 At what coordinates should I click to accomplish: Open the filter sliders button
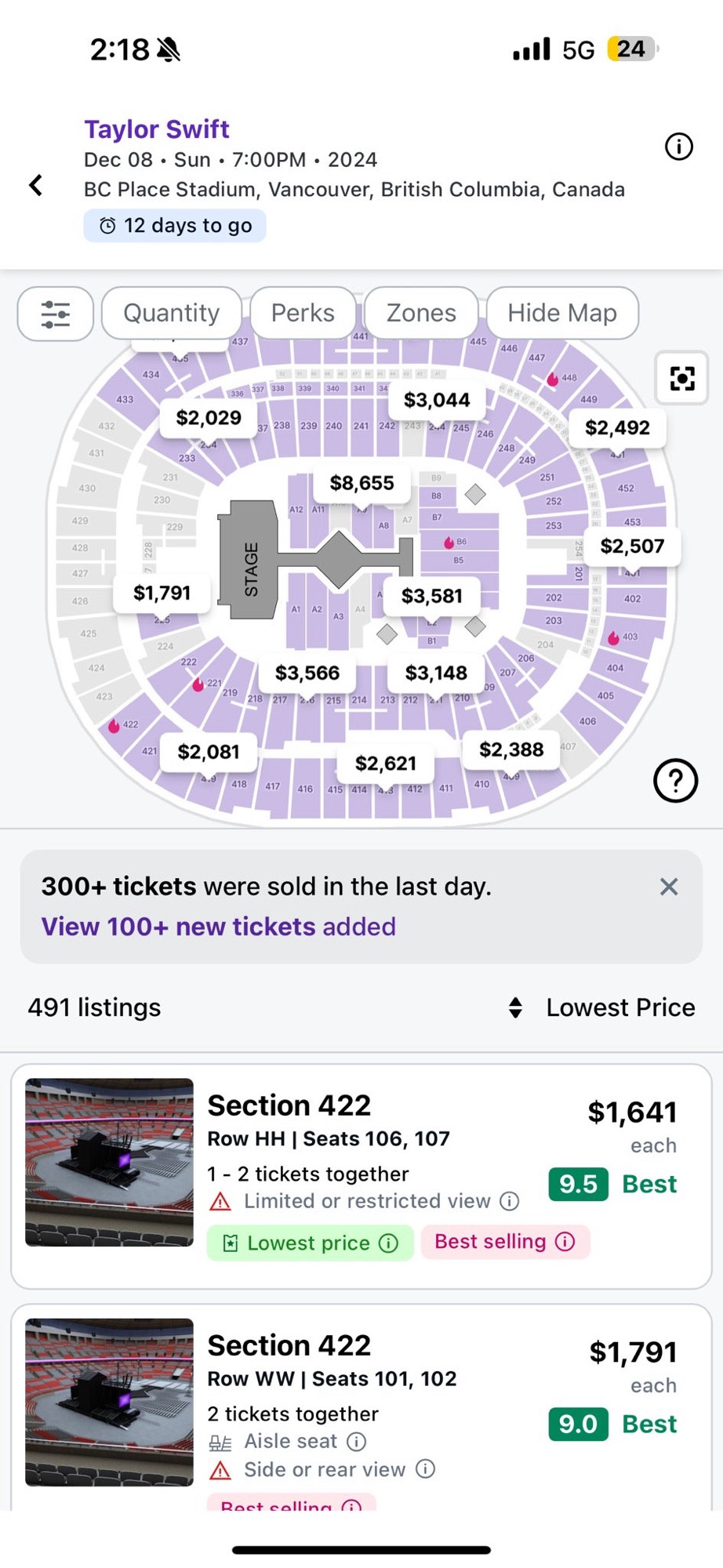click(x=56, y=314)
